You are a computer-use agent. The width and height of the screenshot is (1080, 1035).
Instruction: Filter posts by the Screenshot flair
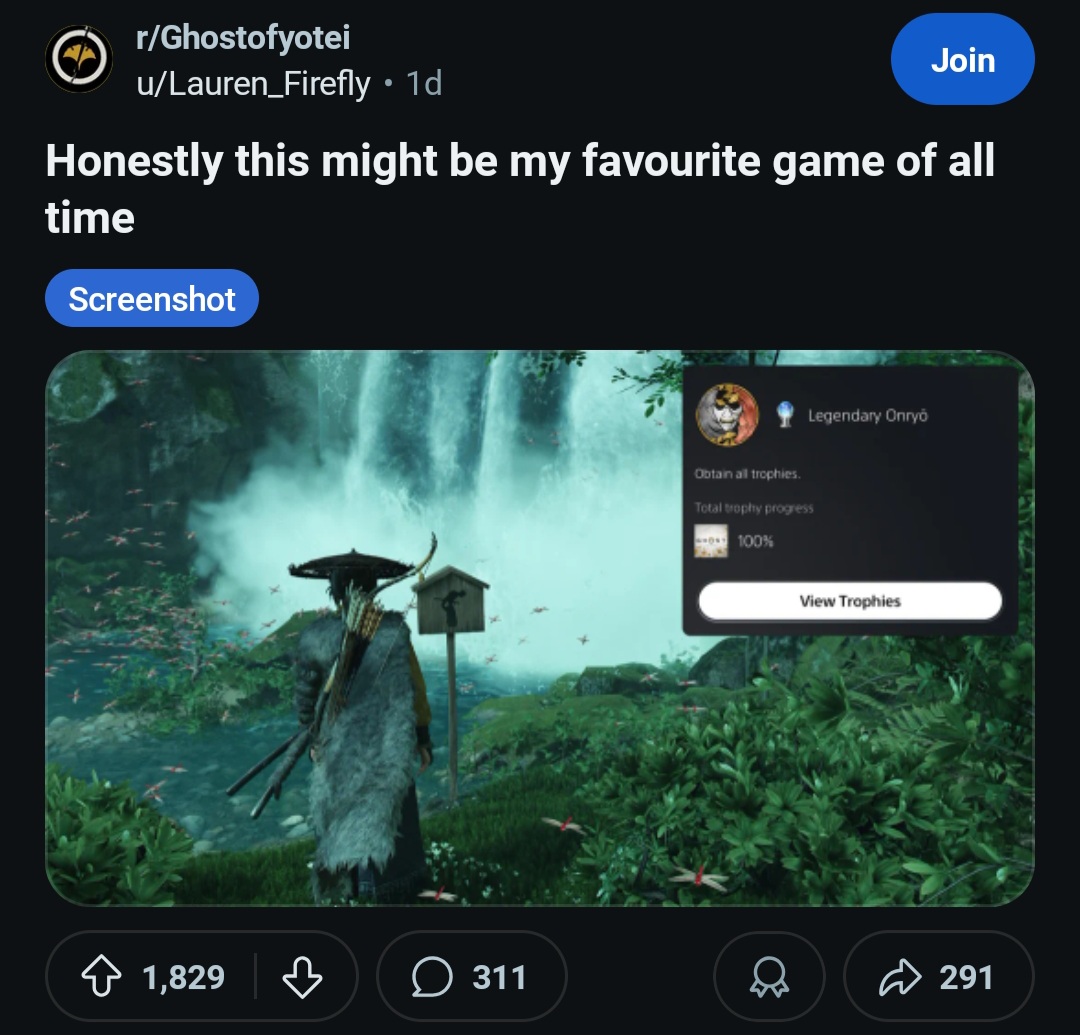(152, 298)
